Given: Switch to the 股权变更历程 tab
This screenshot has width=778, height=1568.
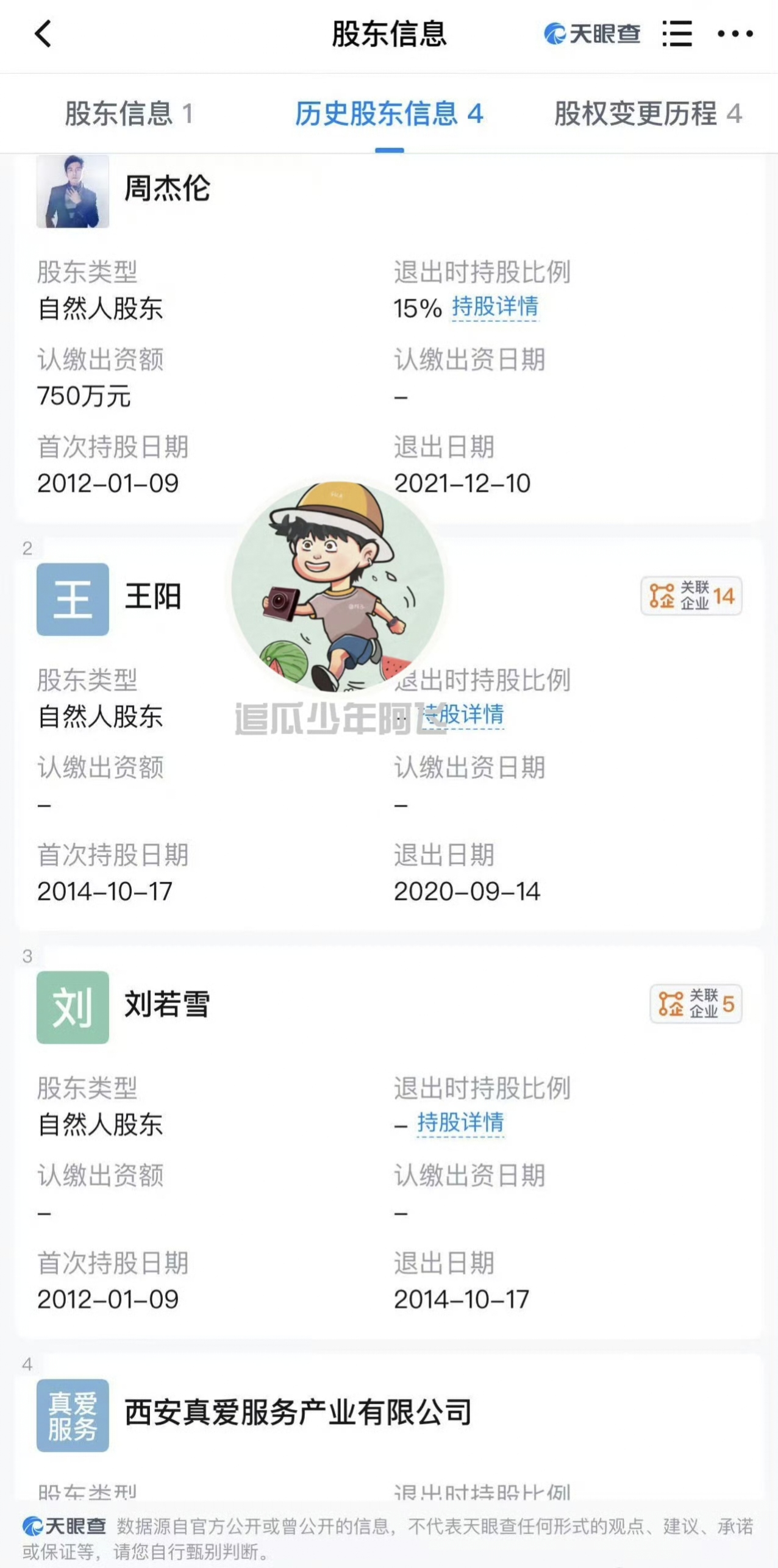Looking at the screenshot, I should 648,114.
